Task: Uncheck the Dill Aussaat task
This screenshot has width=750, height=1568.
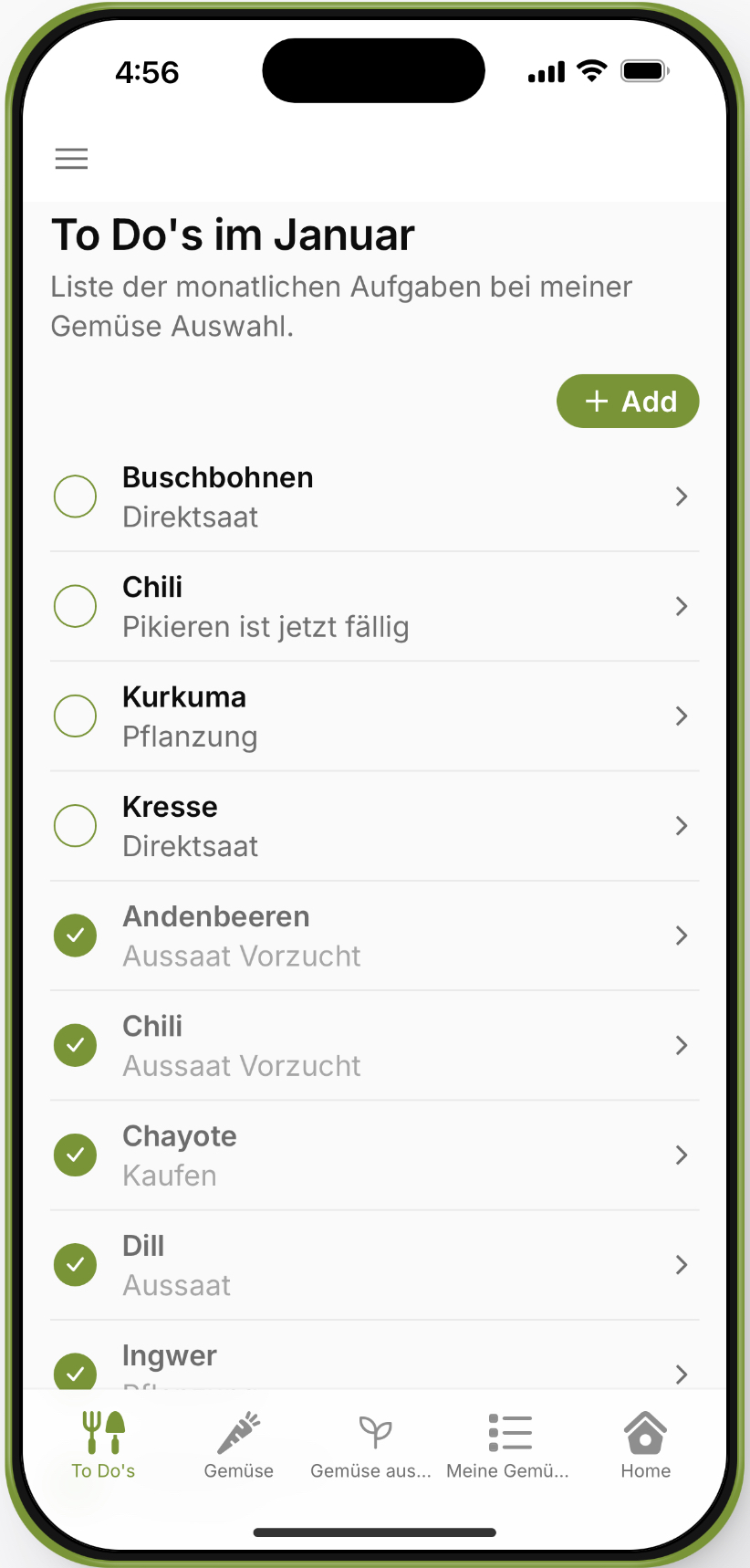Action: click(76, 1264)
